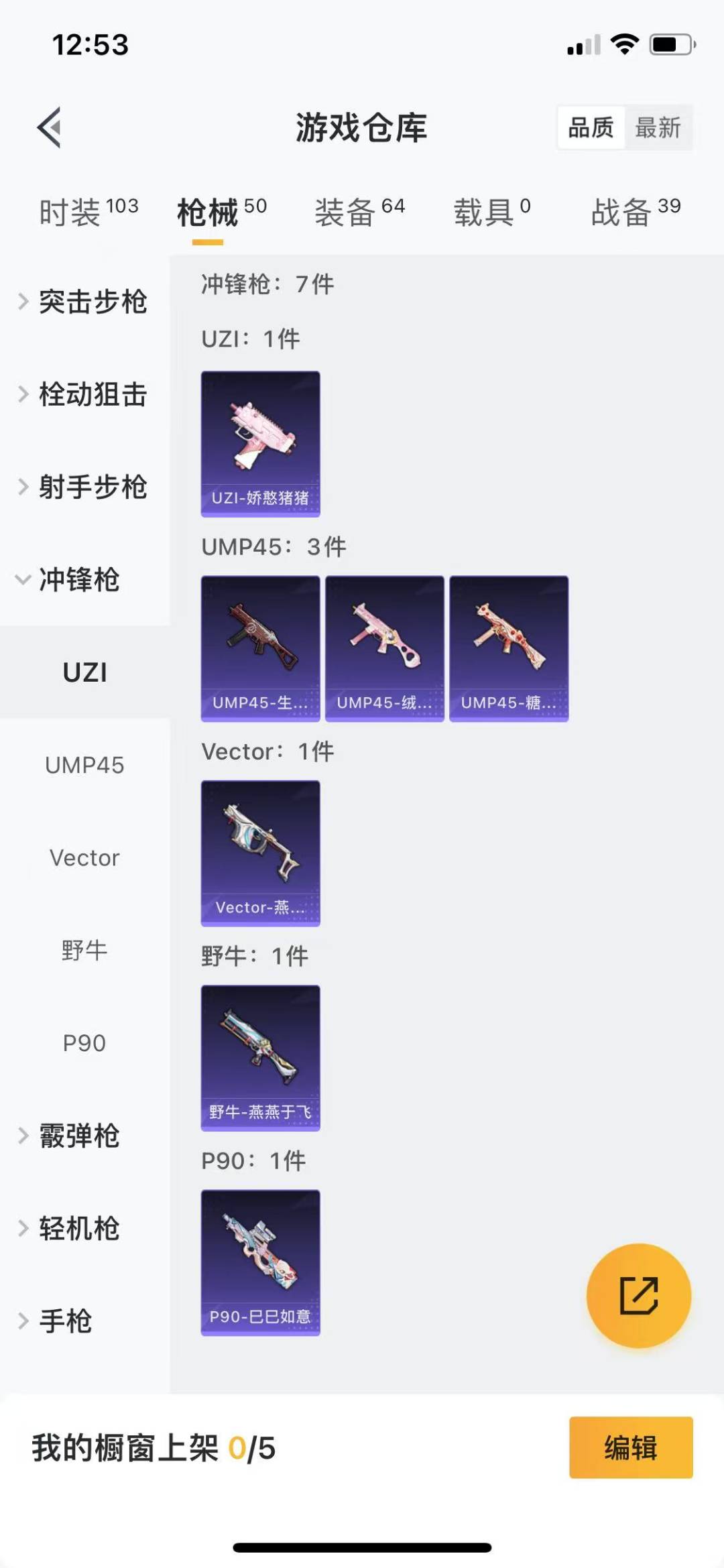This screenshot has height=1568, width=724.
Task: Tap the 编辑 button
Action: (630, 1447)
